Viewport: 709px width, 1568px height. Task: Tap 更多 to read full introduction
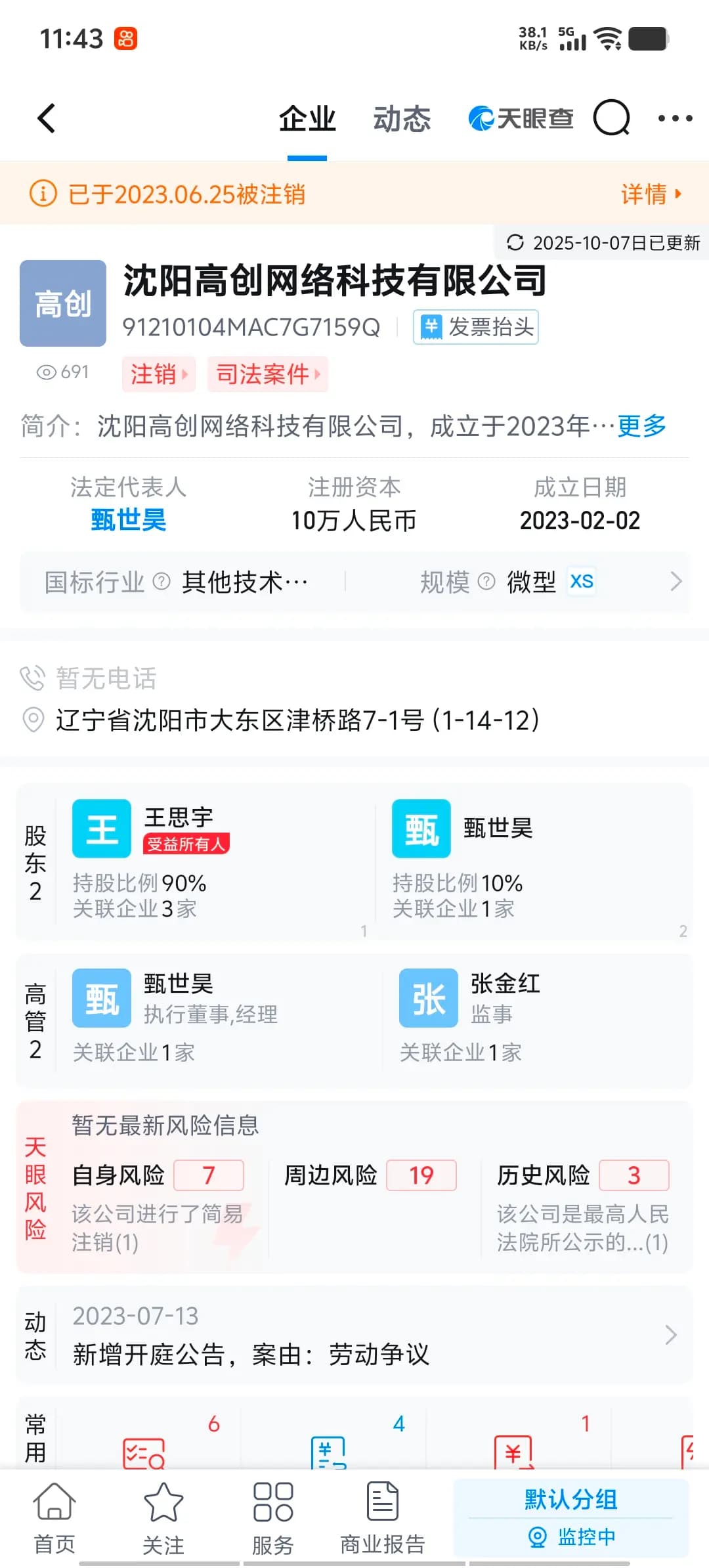640,427
